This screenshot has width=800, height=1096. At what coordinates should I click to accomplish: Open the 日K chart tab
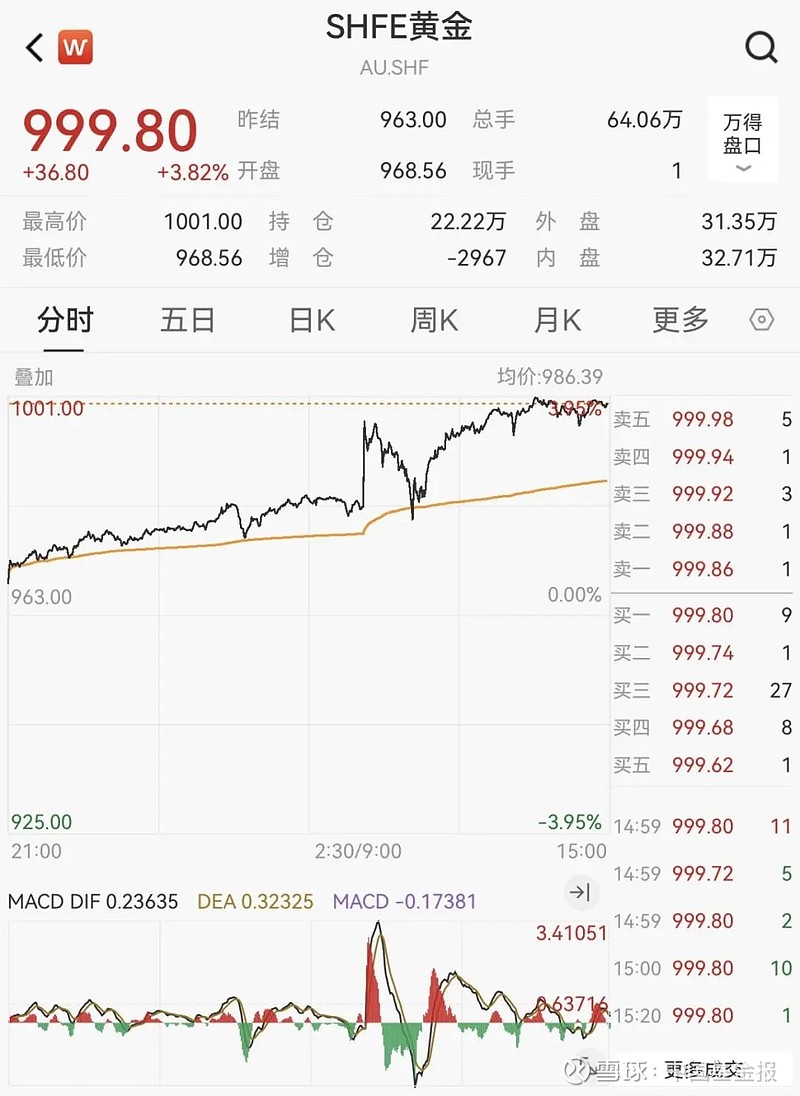pyautogui.click(x=311, y=320)
